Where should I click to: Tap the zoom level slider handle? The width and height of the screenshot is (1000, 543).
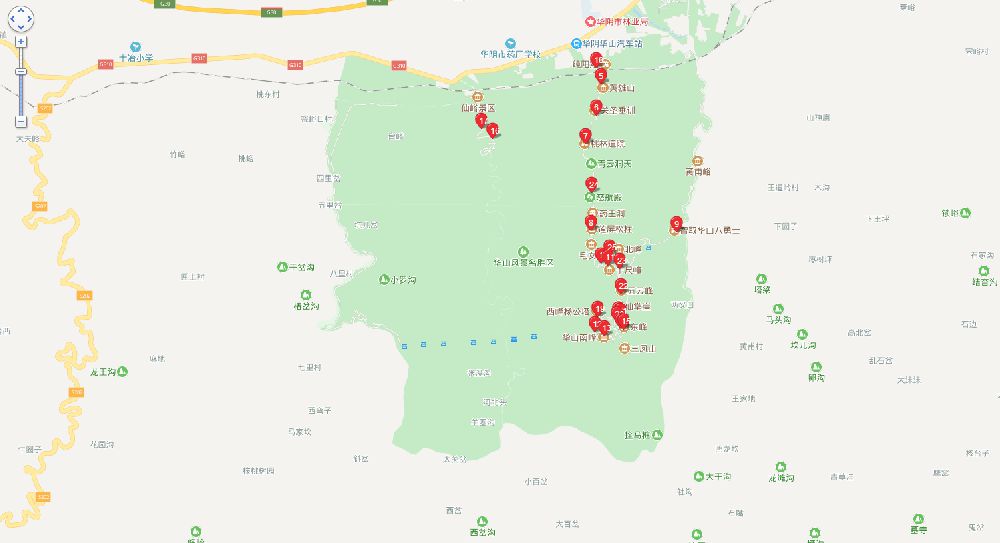tap(21, 71)
